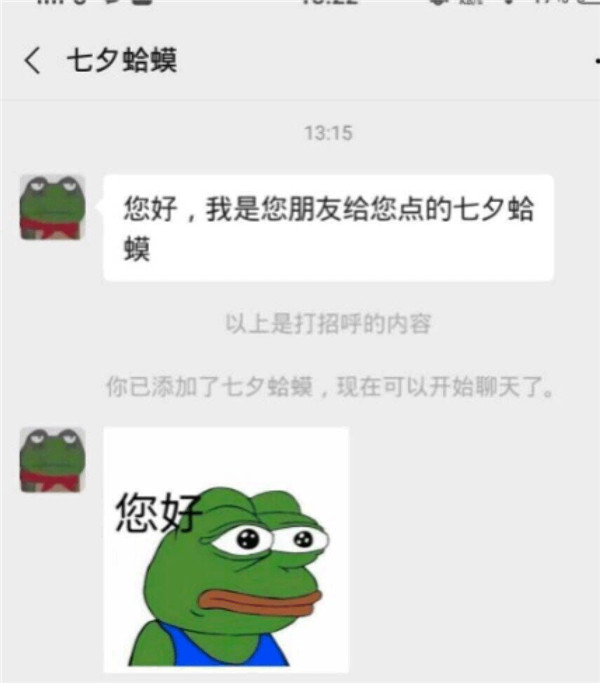Open the chat's overflow menu
The height and width of the screenshot is (683, 600).
click(x=595, y=61)
